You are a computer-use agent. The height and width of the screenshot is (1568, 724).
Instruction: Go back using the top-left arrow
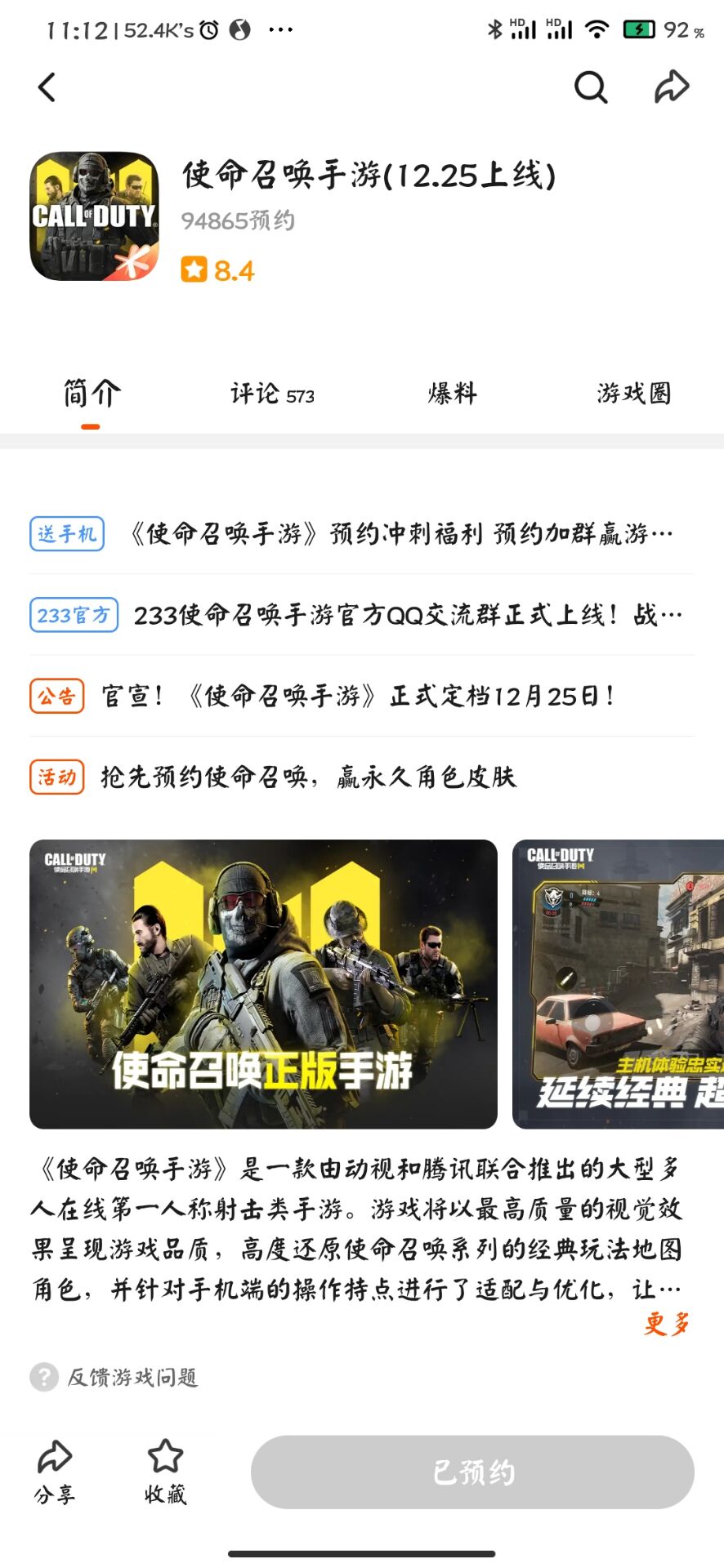coord(47,87)
